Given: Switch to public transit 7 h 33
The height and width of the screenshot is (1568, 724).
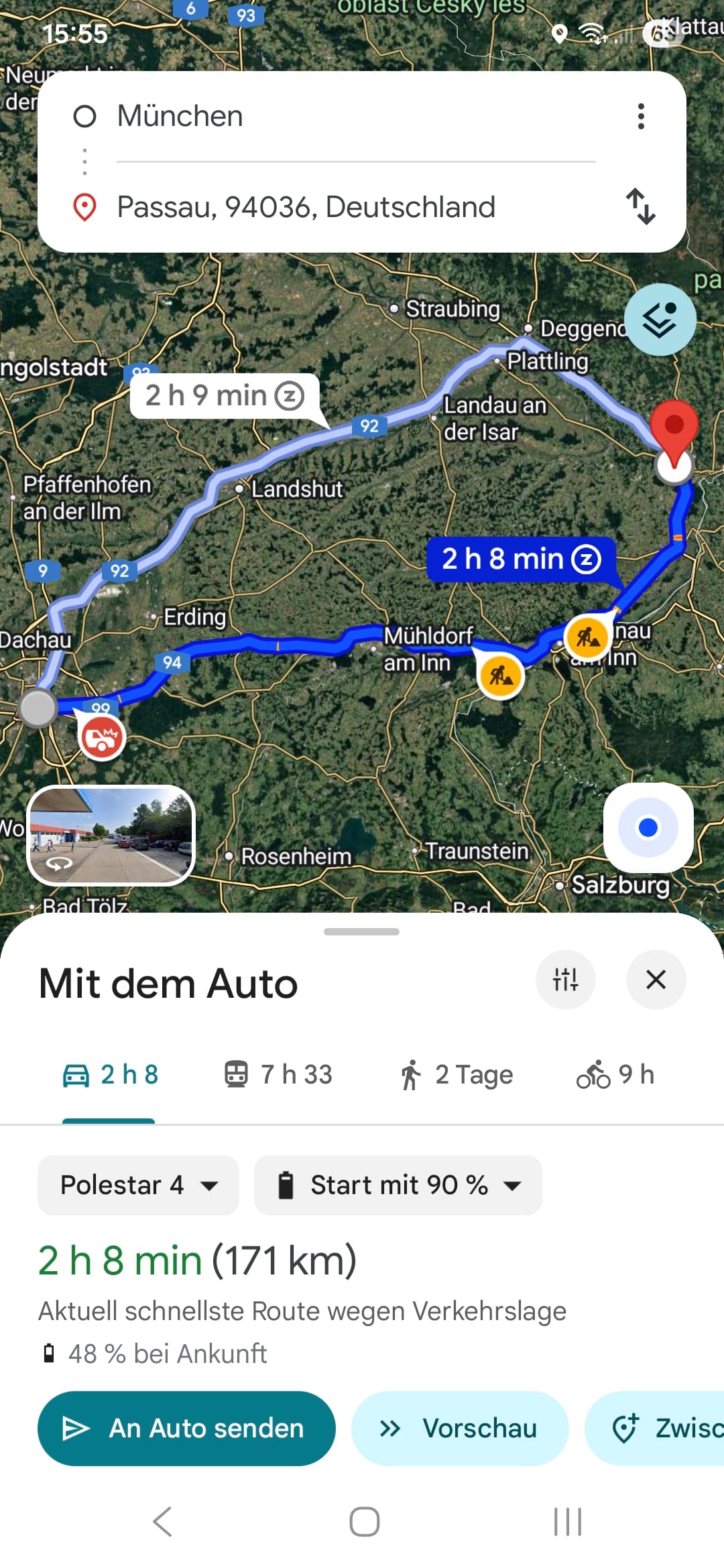Looking at the screenshot, I should pyautogui.click(x=278, y=1075).
